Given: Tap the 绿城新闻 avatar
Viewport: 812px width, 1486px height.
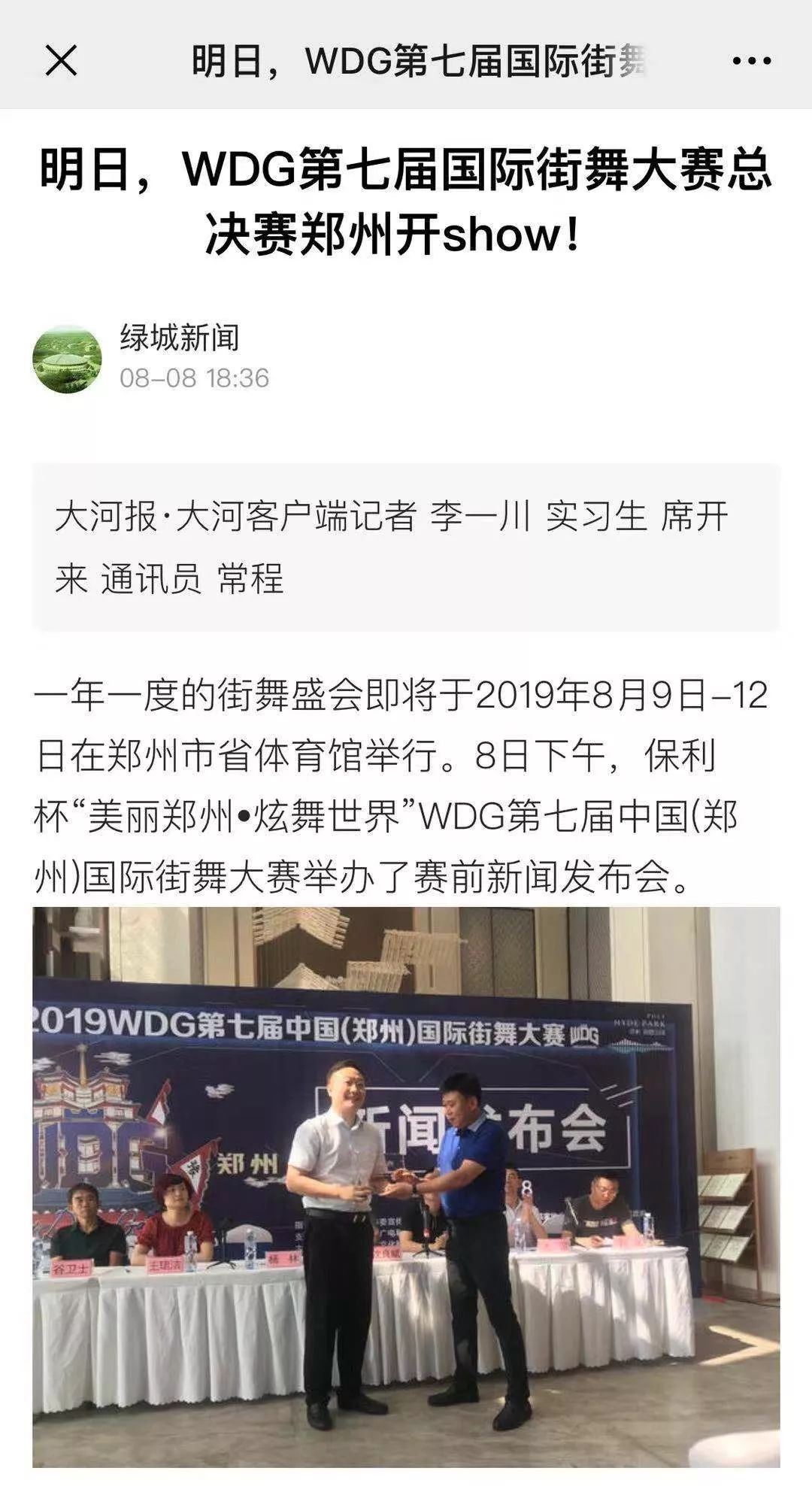Looking at the screenshot, I should 67,359.
